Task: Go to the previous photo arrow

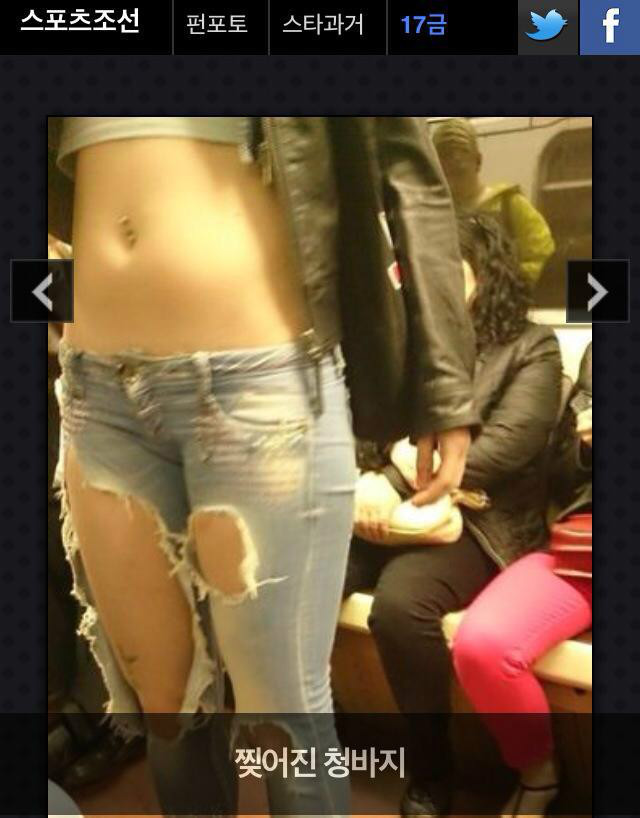Action: [42, 292]
